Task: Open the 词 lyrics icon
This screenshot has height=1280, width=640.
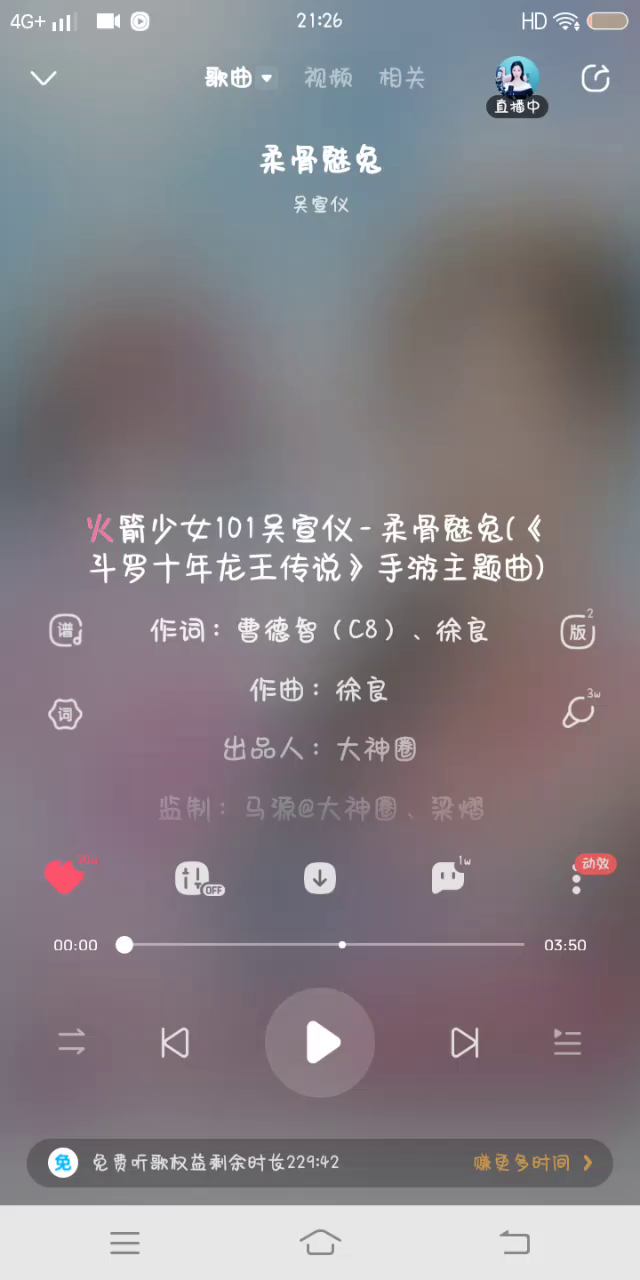Action: [x=66, y=714]
